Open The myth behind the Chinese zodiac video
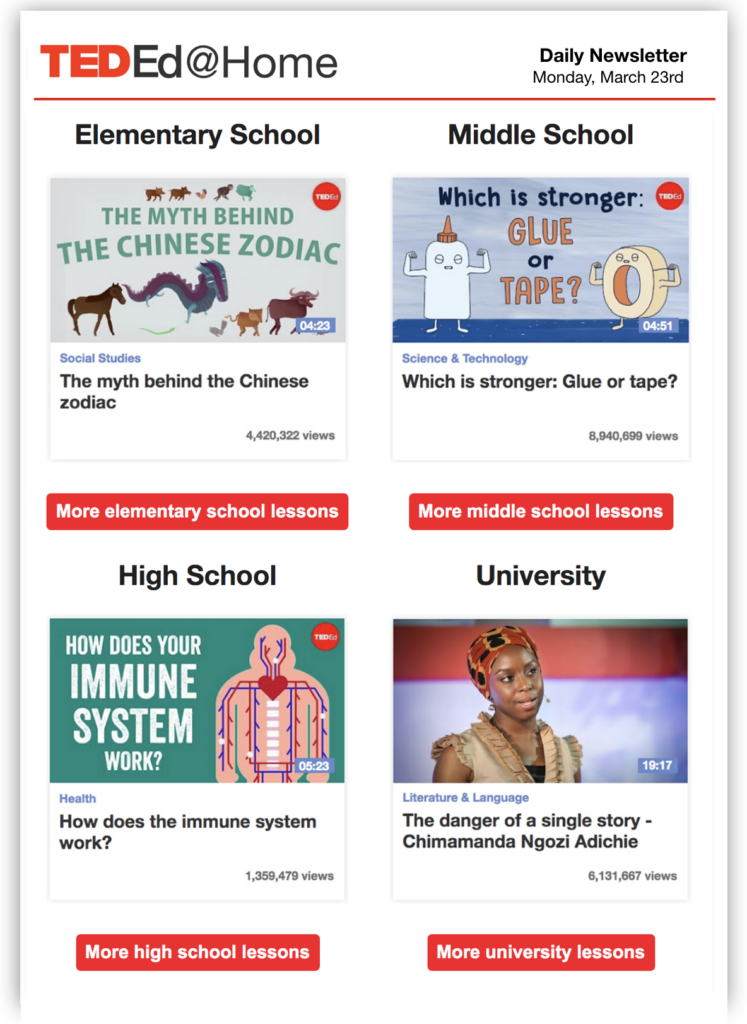Screen dimensions: 747x1024 pos(197,260)
